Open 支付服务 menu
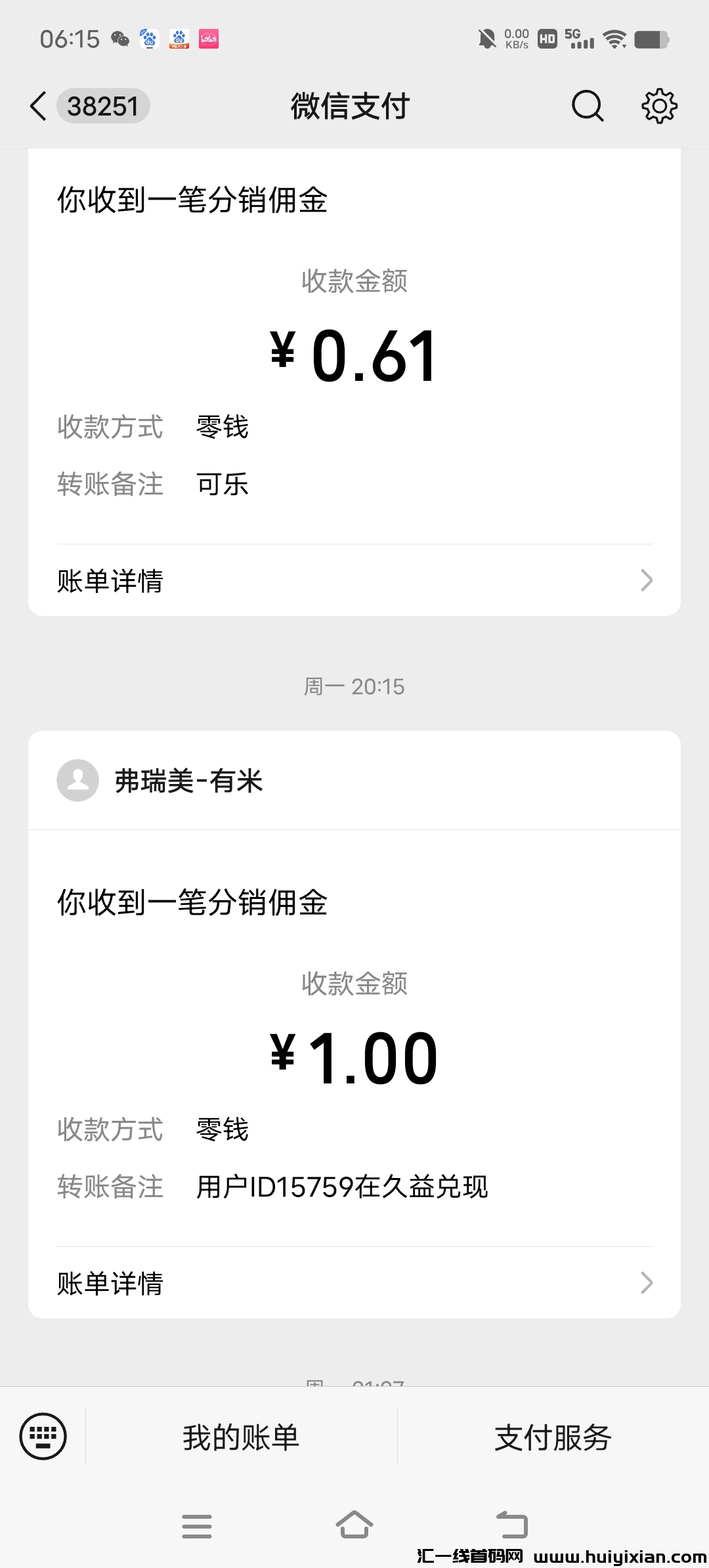This screenshot has width=709, height=1568. click(553, 1437)
